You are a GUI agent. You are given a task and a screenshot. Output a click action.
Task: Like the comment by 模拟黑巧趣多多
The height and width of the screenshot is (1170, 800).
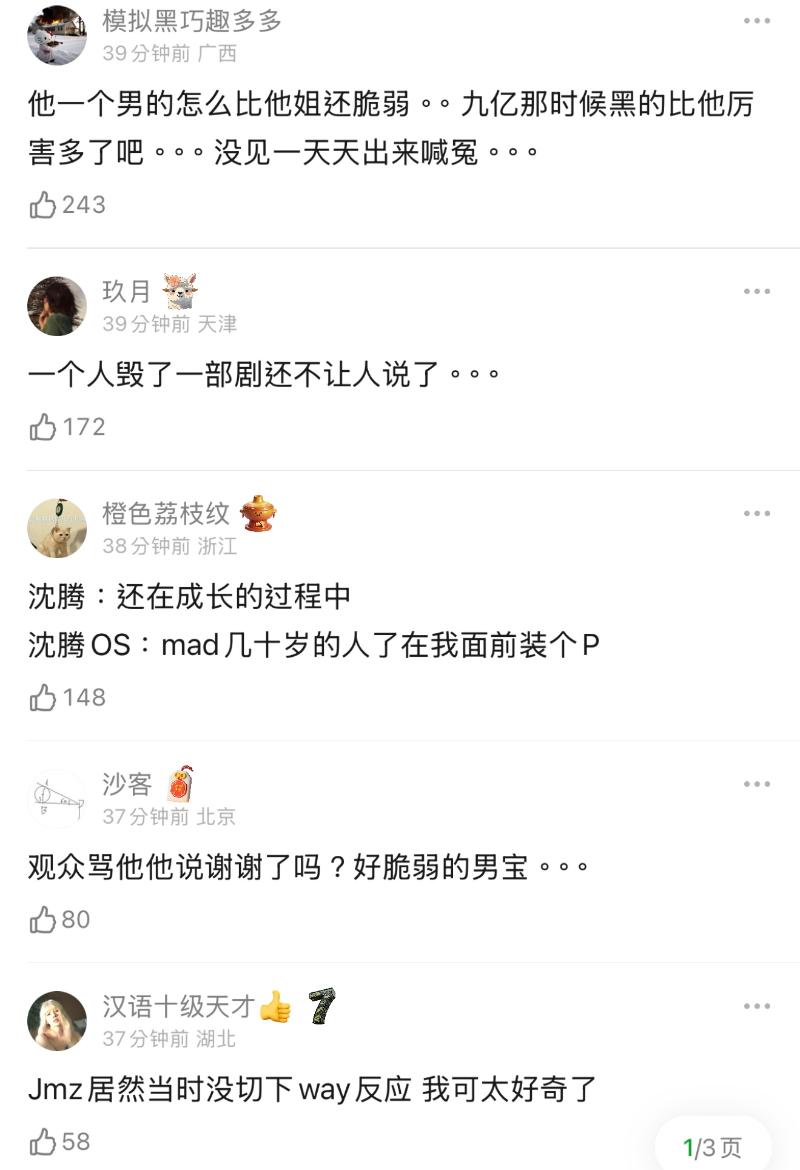pyautogui.click(x=43, y=205)
